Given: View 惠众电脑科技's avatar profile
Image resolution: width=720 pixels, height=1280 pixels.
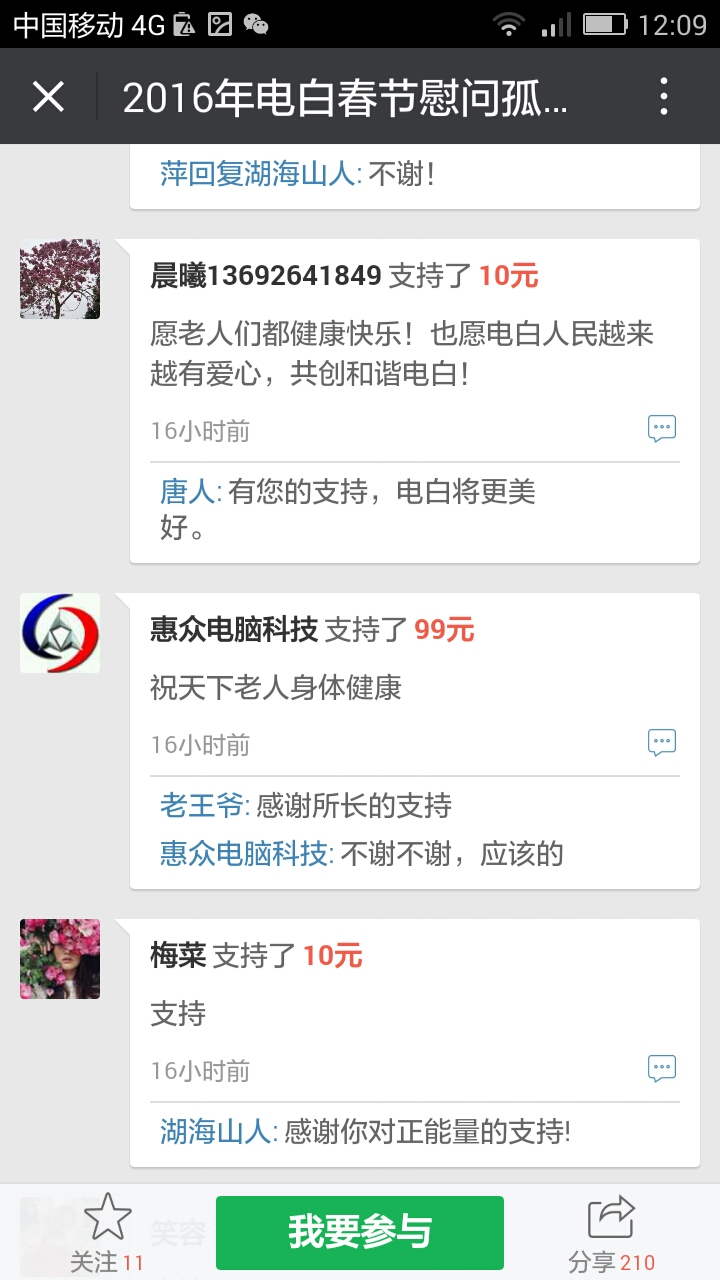Looking at the screenshot, I should [x=60, y=633].
